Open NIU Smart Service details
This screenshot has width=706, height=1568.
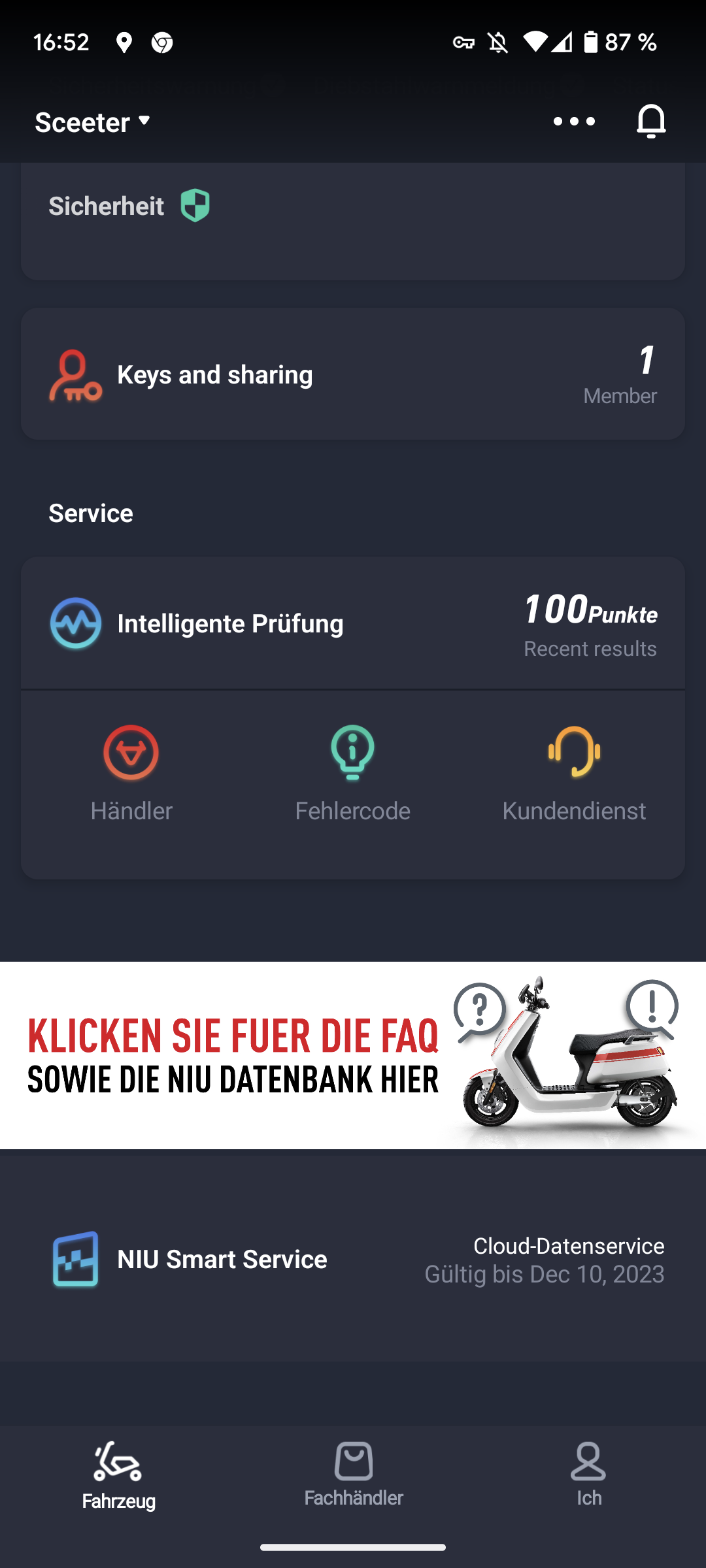(x=353, y=1260)
